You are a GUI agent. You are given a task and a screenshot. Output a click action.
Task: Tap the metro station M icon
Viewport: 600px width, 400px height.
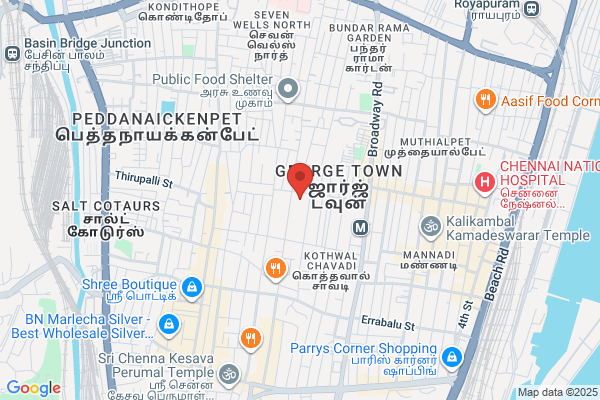tap(360, 228)
